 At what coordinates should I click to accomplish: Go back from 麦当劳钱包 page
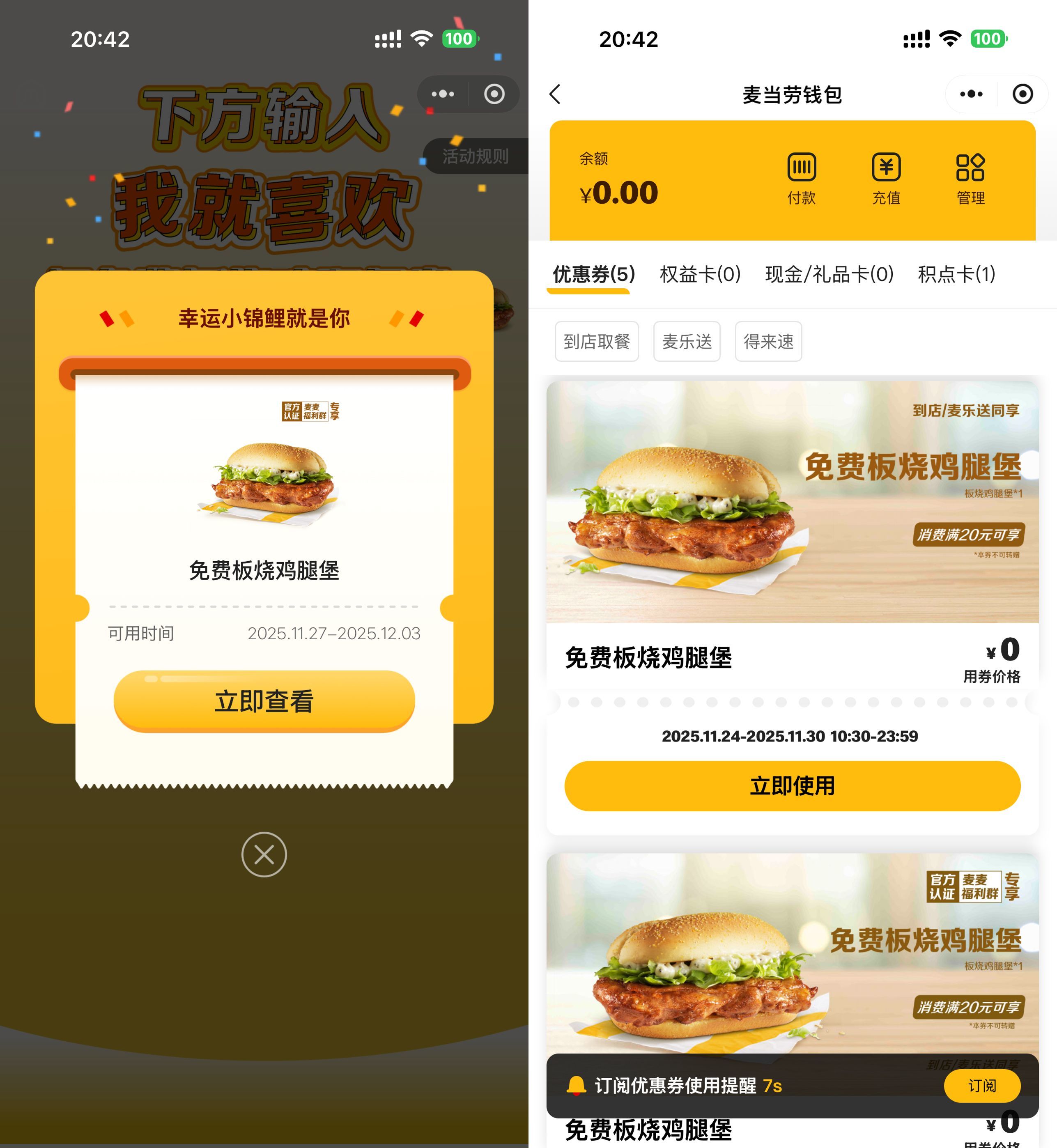tap(555, 94)
